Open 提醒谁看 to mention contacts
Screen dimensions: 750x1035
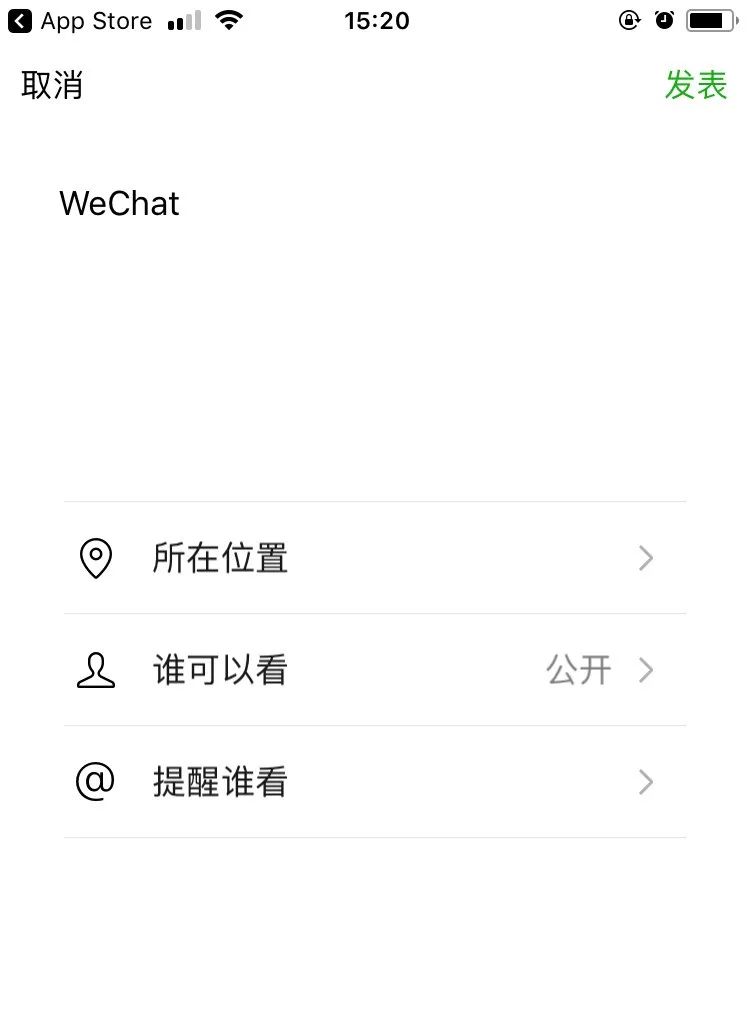pos(374,782)
